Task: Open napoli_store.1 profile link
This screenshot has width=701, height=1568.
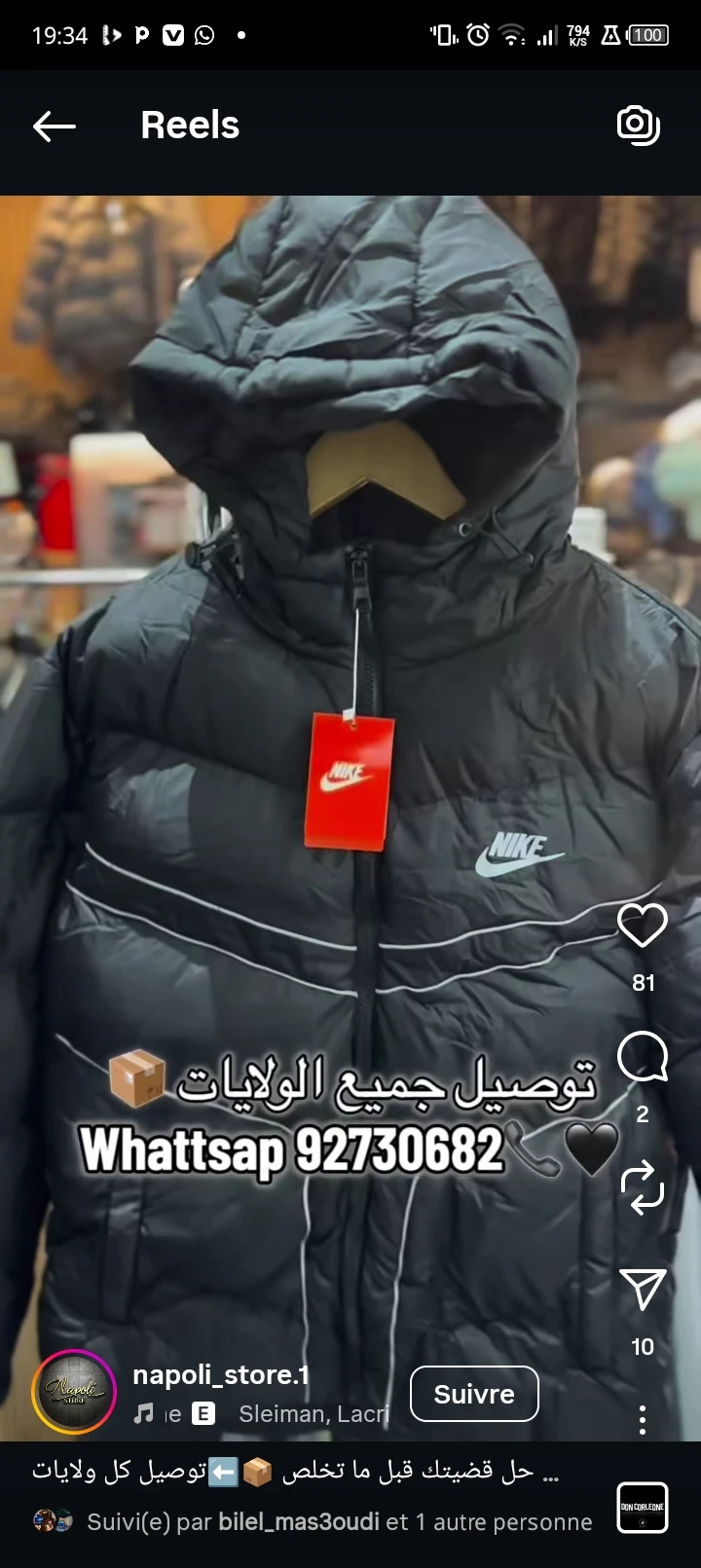Action: (x=220, y=1375)
